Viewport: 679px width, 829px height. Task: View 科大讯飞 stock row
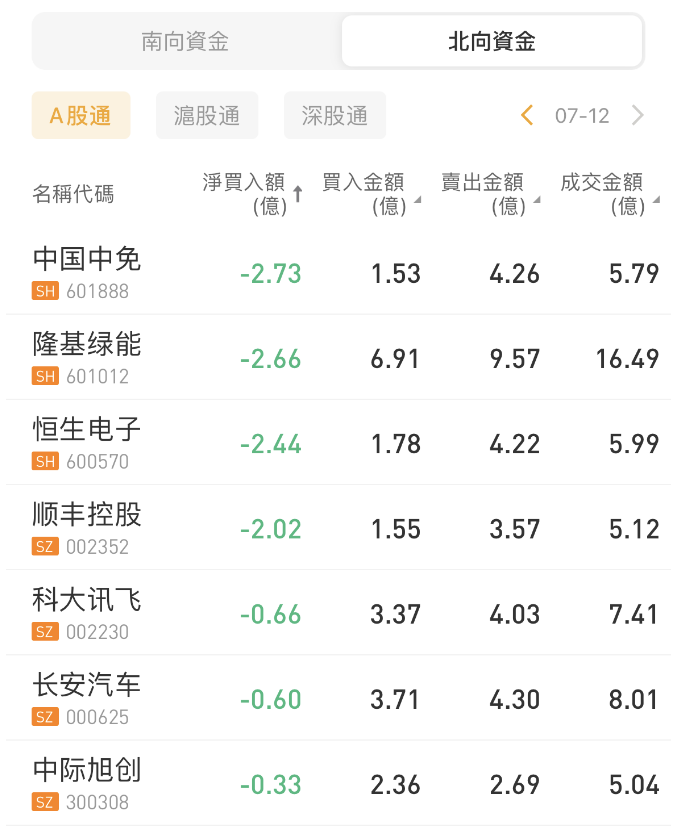87,612
